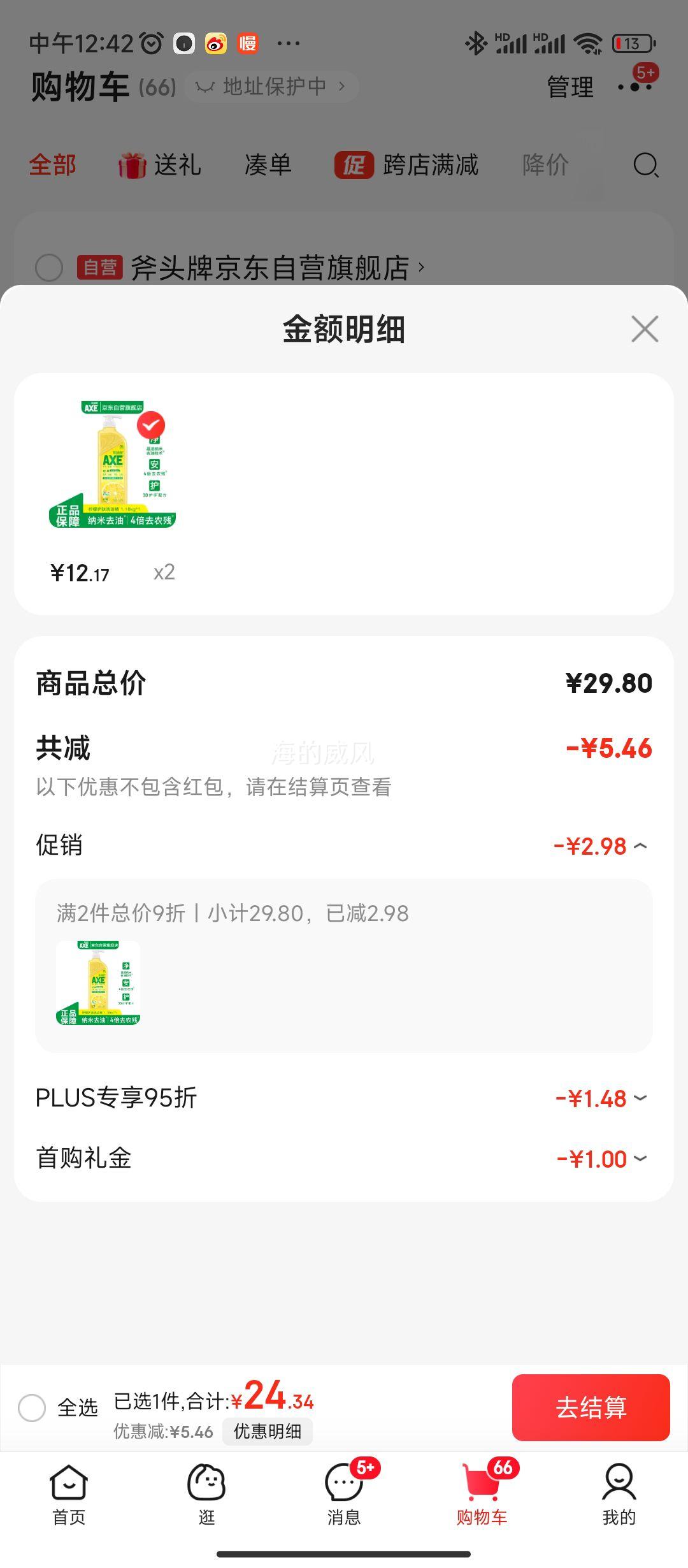Close the 金额明细 panel
This screenshot has width=688, height=1568.
point(644,329)
